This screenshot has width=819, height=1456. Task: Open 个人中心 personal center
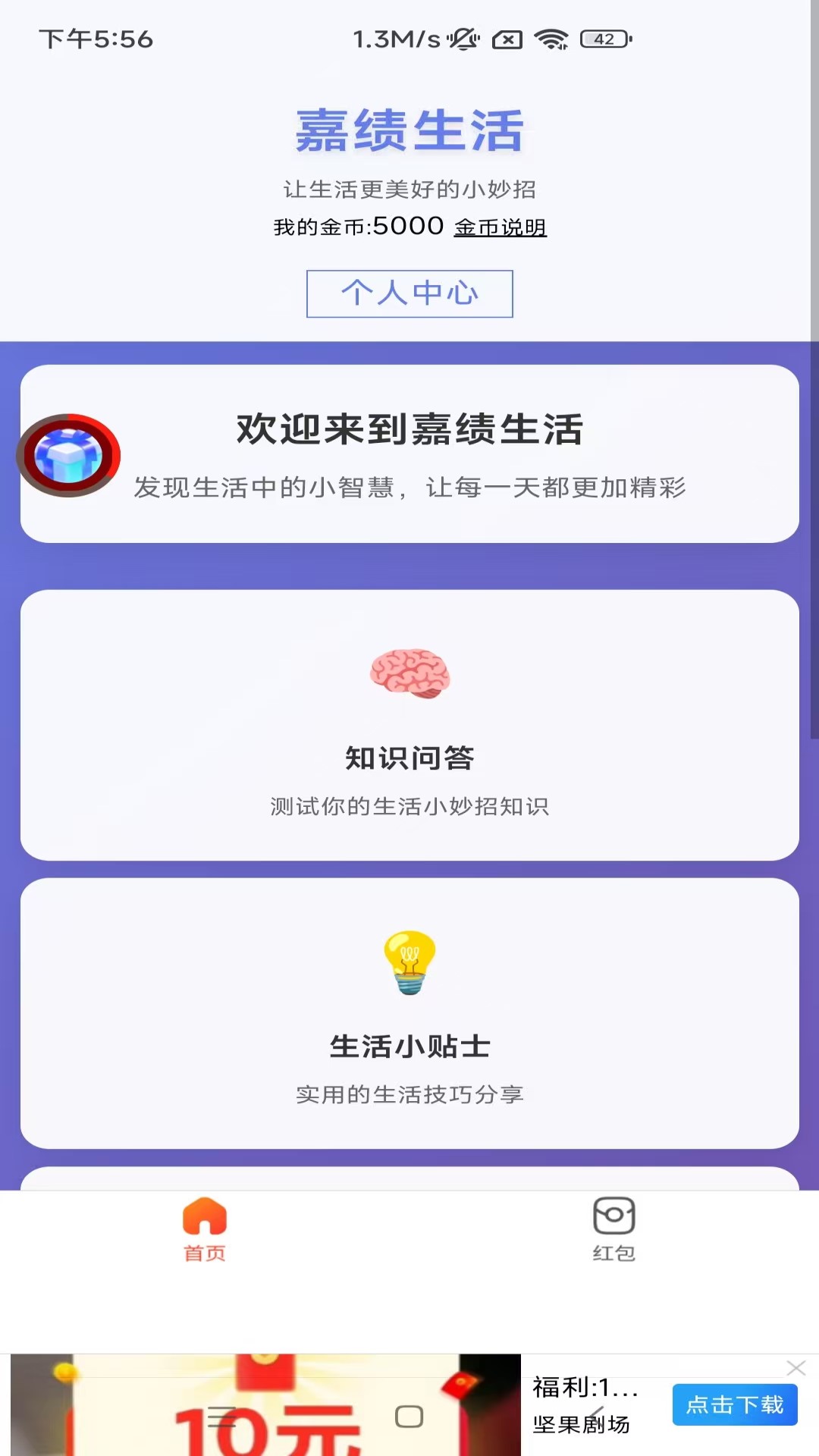point(409,293)
